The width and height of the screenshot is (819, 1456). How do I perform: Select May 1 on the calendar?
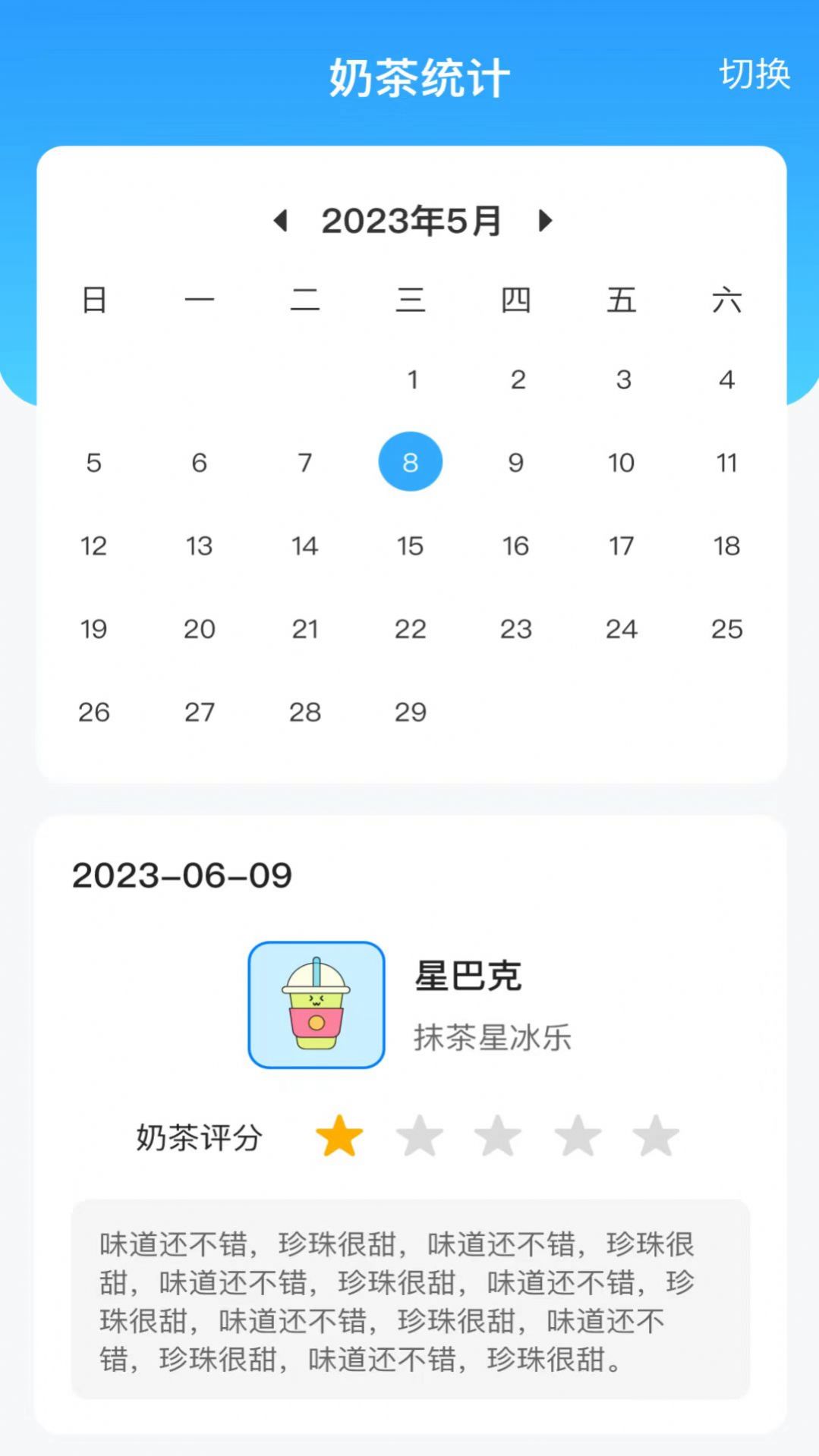coord(410,379)
